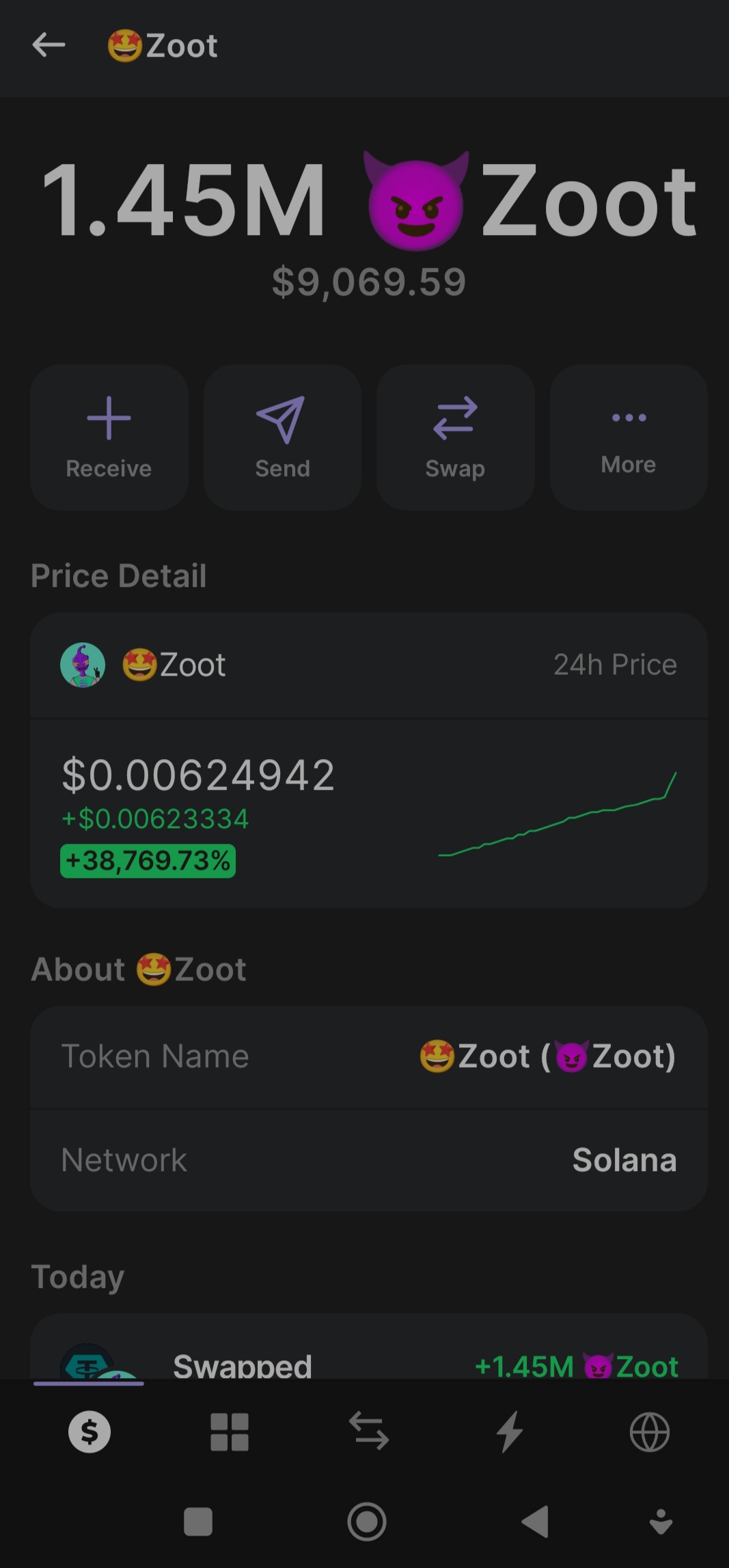Open Swap for Zoot
This screenshot has height=1568, width=729.
[455, 437]
